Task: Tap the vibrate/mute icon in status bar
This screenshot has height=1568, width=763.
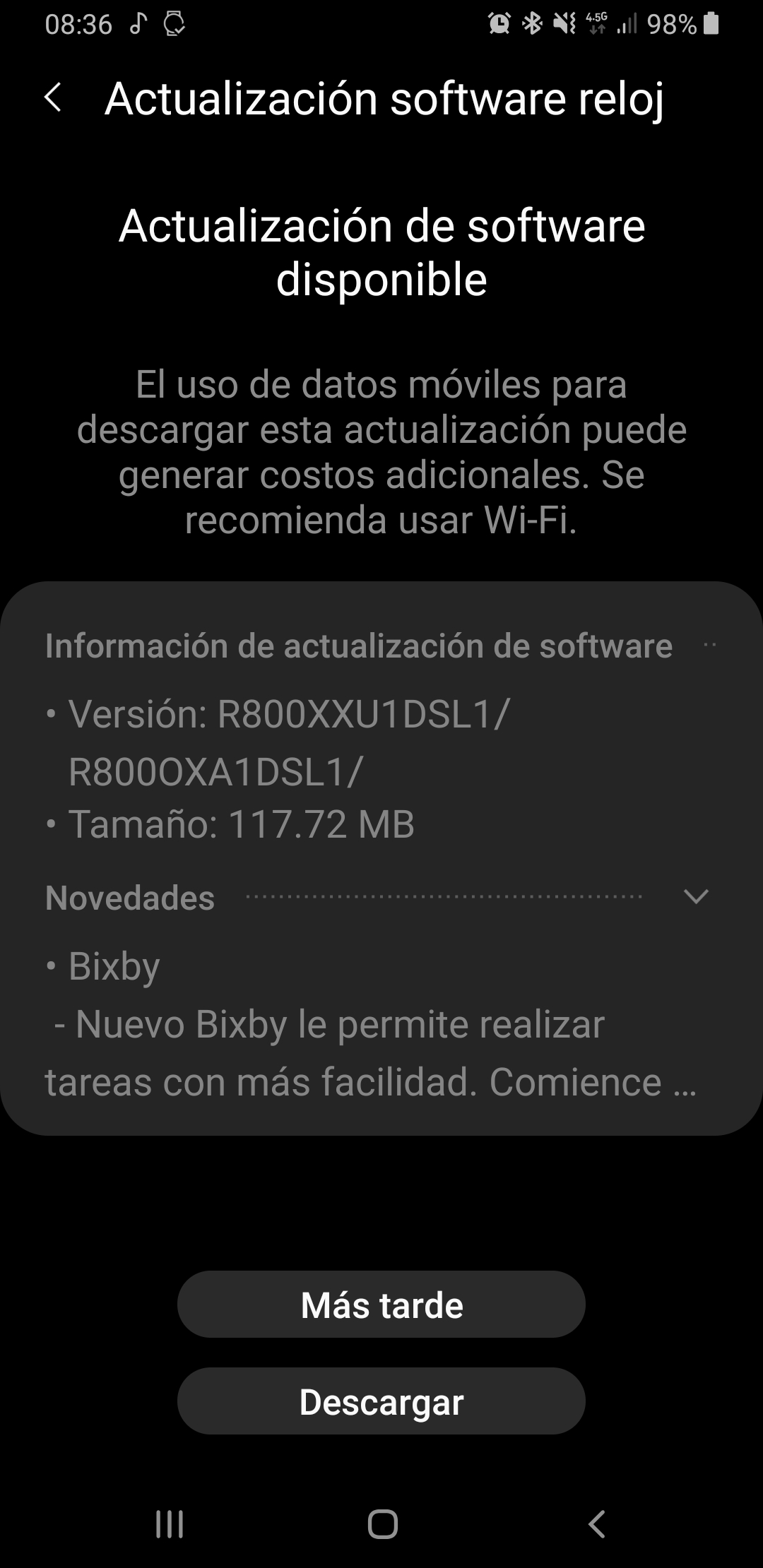Action: coord(563,23)
